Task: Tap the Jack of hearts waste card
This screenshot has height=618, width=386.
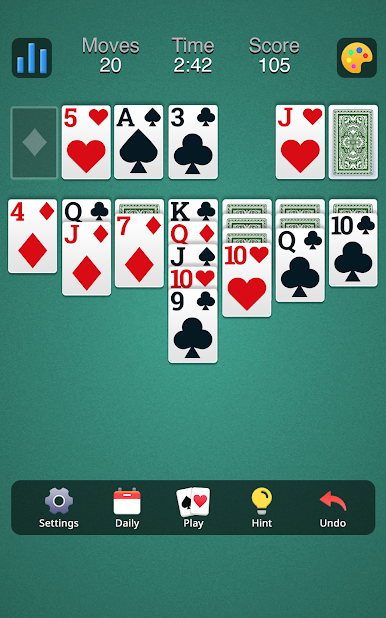Action: [300, 142]
